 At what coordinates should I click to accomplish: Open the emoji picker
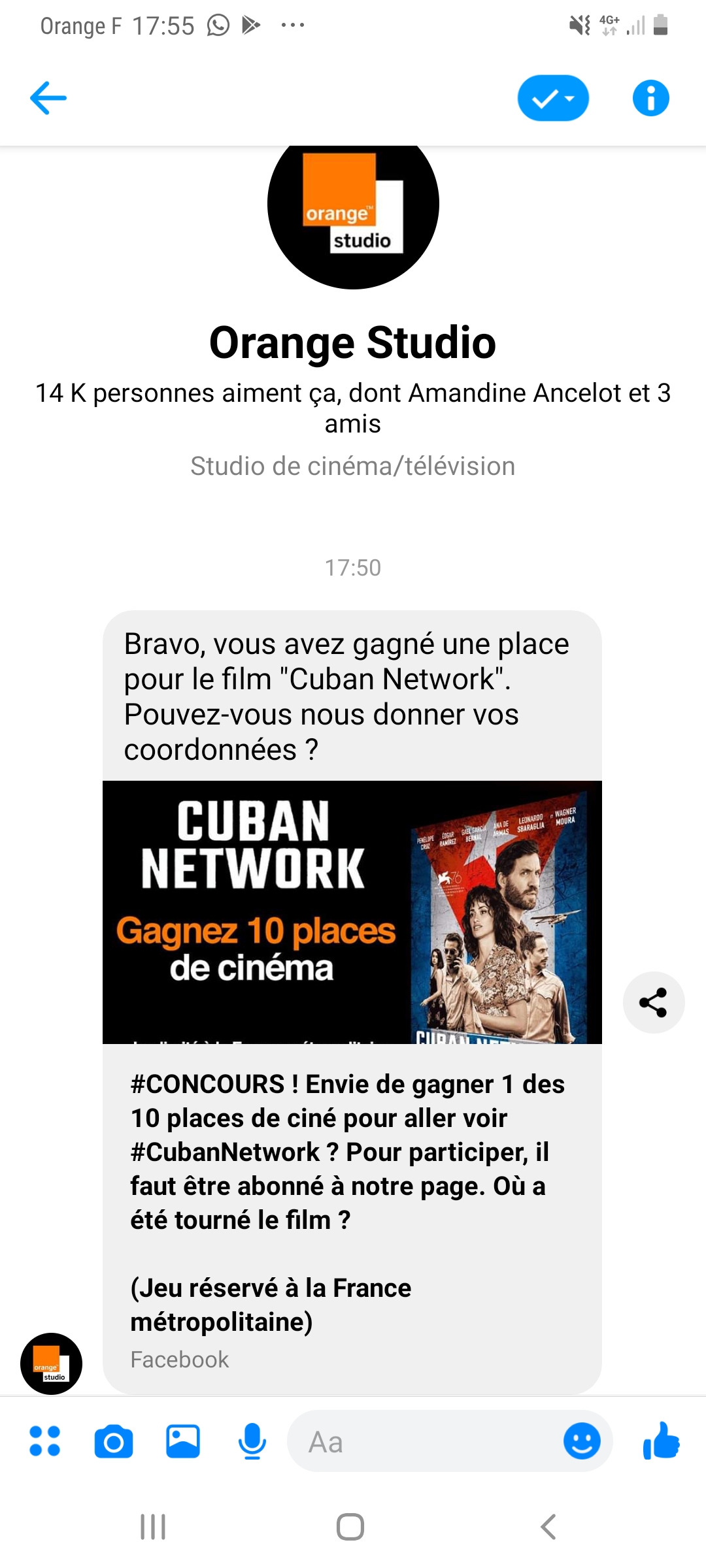(582, 1441)
